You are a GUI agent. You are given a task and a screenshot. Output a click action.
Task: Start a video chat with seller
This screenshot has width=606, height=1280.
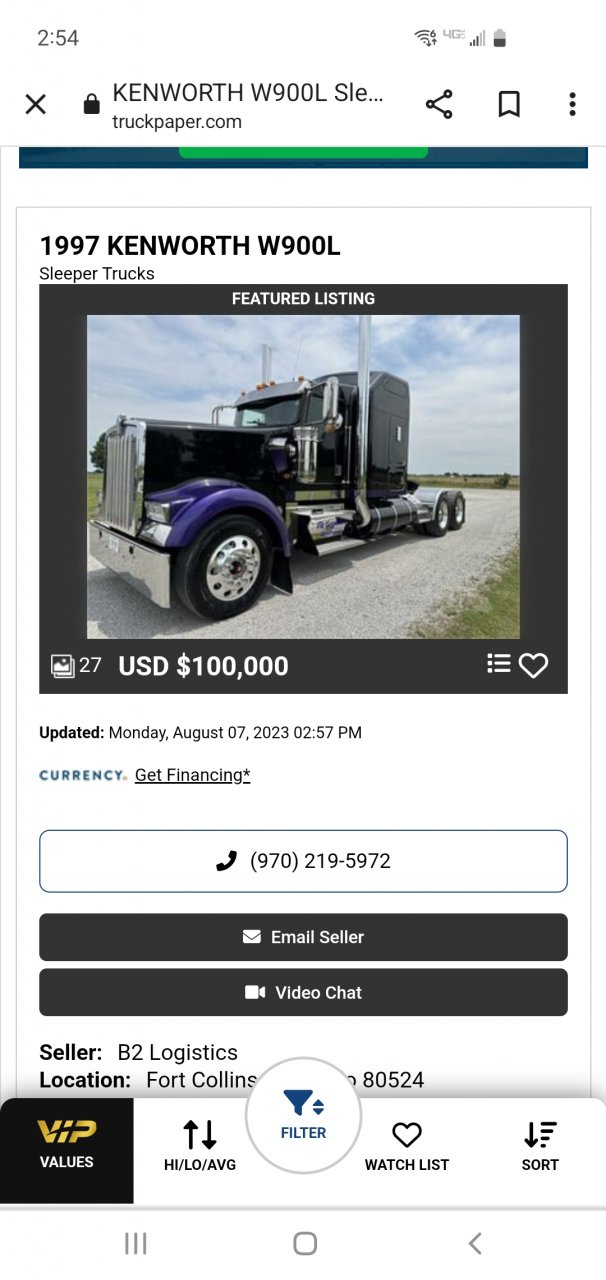[303, 993]
